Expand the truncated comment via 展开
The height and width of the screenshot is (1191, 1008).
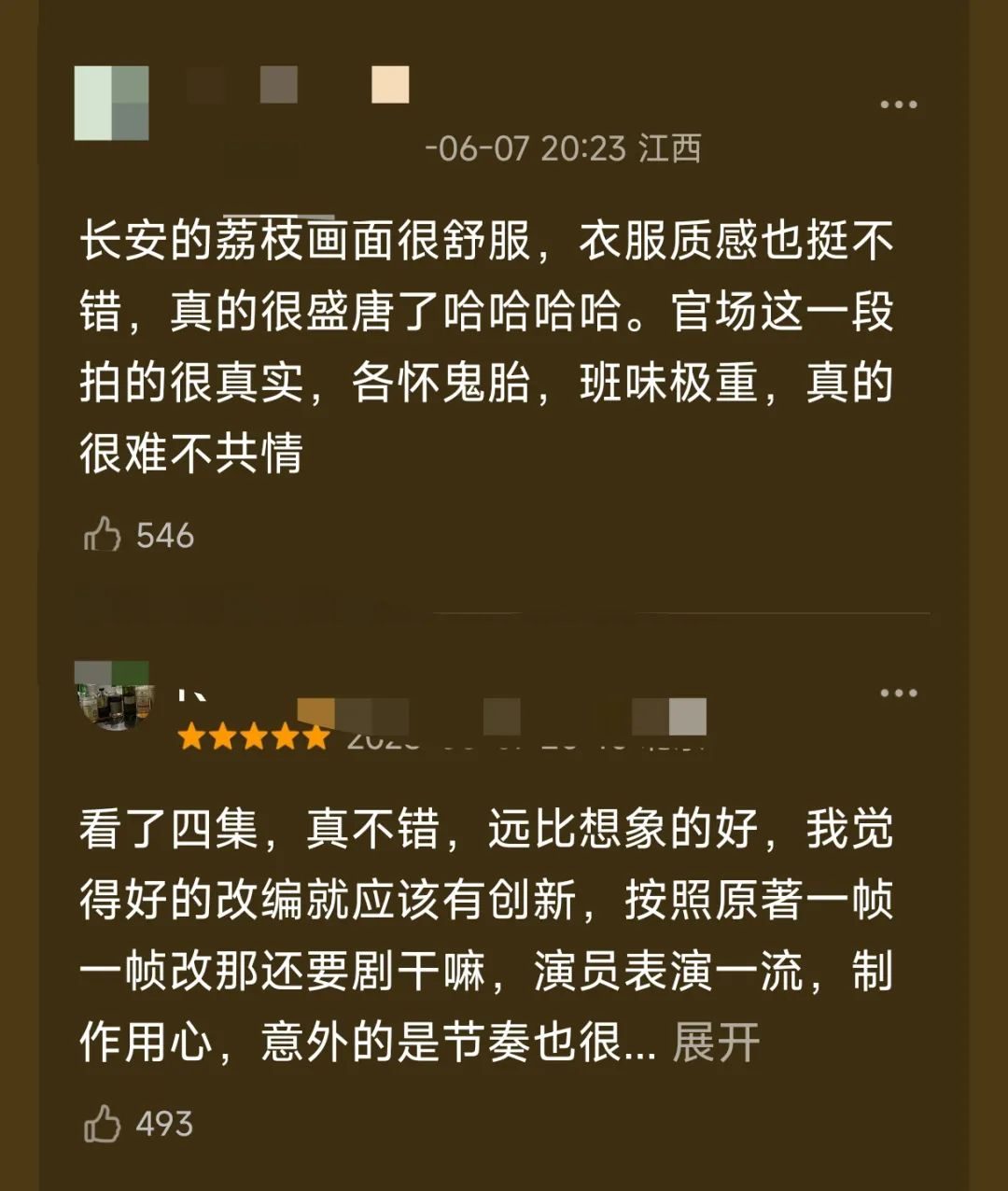point(716,1042)
